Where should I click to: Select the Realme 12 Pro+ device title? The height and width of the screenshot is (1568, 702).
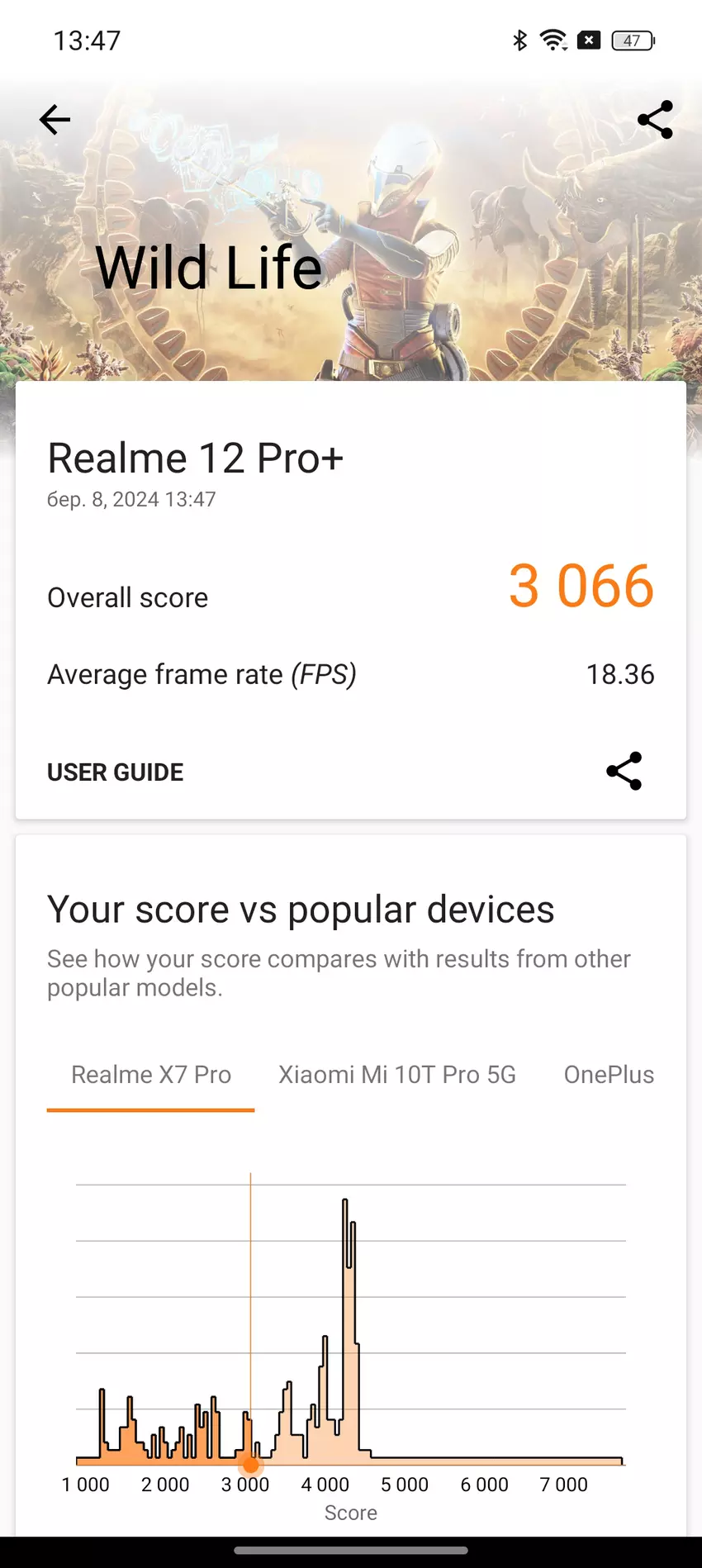(197, 458)
